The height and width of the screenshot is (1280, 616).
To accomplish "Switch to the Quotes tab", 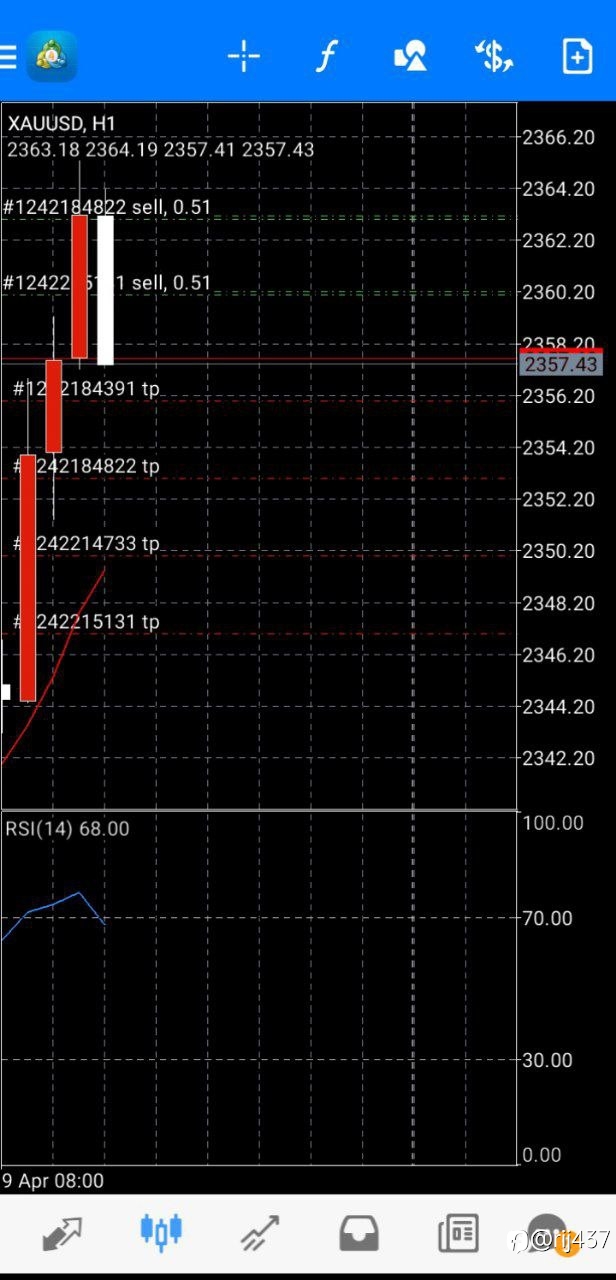I will point(62,1234).
